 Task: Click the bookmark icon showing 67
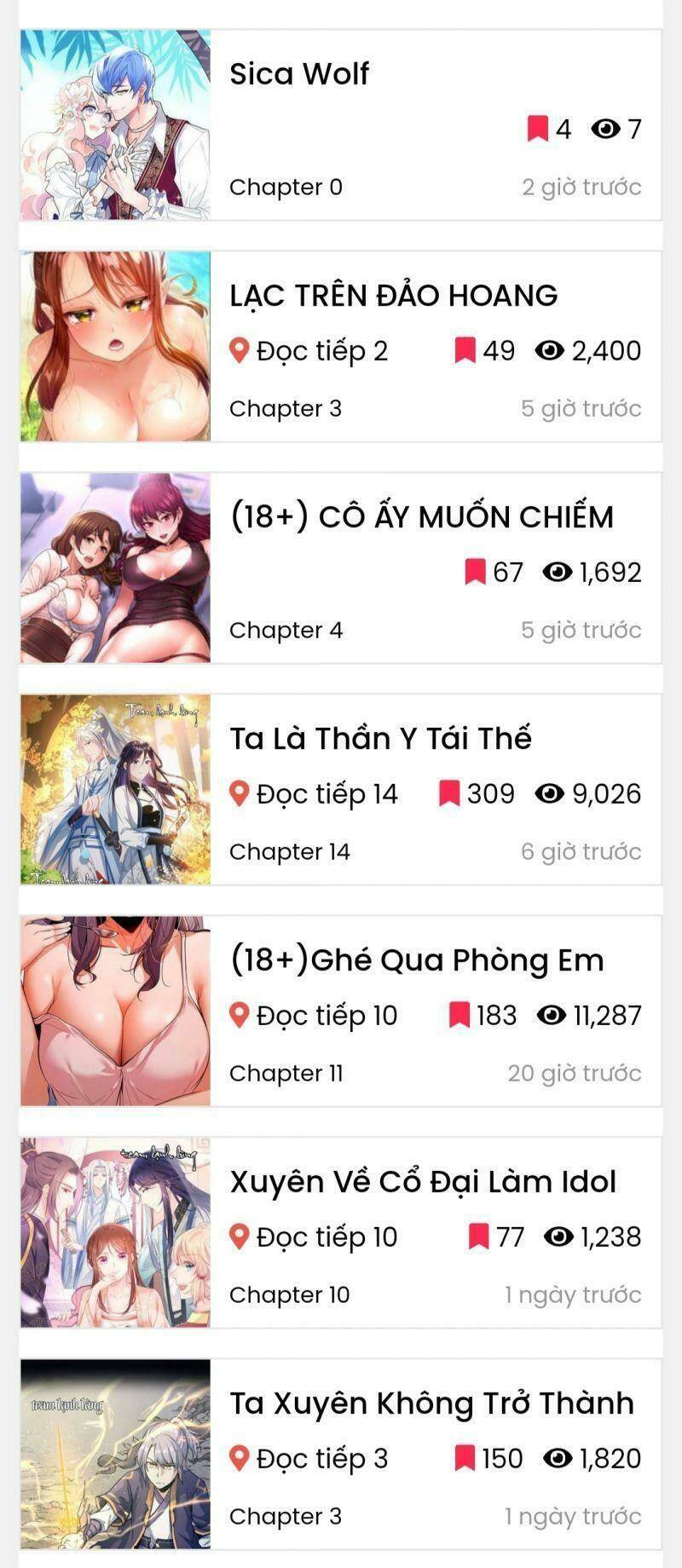[x=475, y=571]
